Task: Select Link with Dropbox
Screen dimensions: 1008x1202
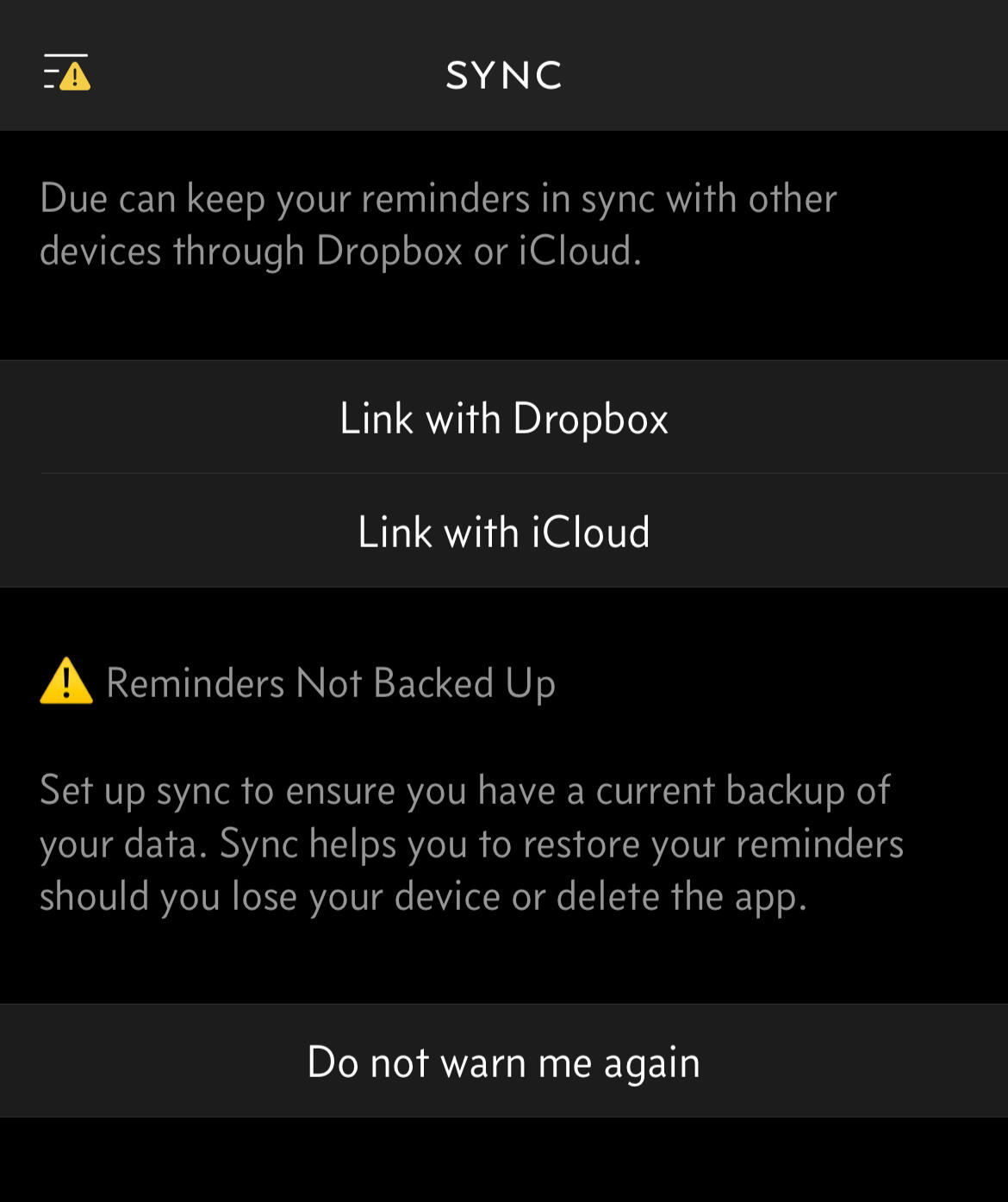Action: pyautogui.click(x=504, y=419)
